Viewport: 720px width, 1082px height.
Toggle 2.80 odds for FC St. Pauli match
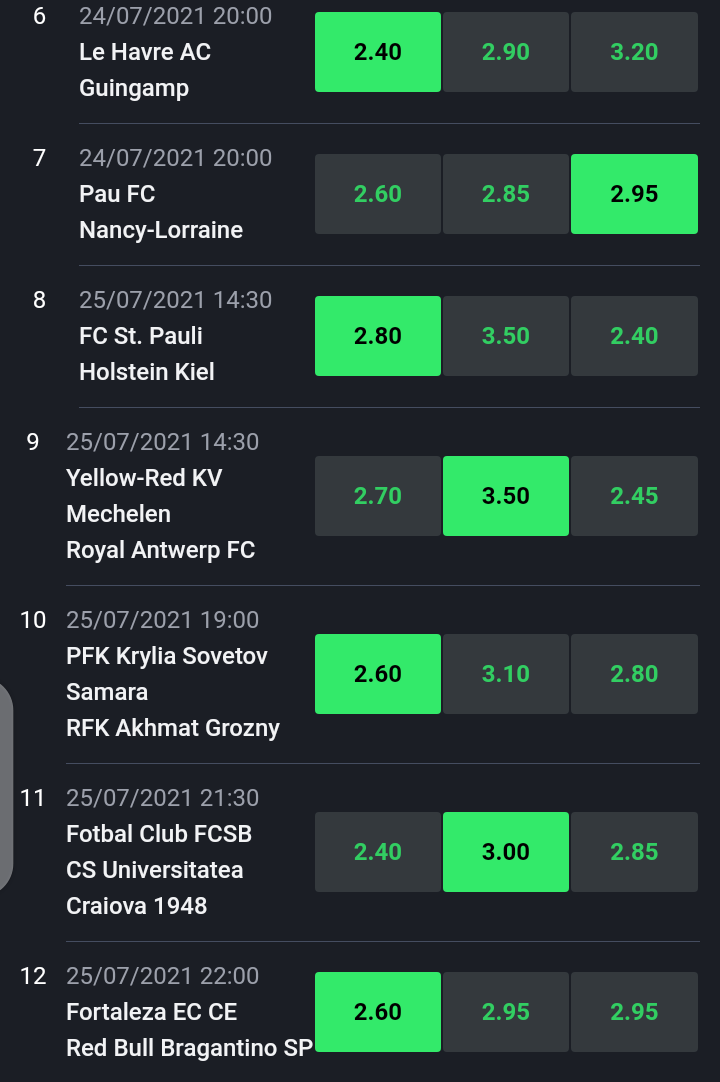(x=378, y=336)
